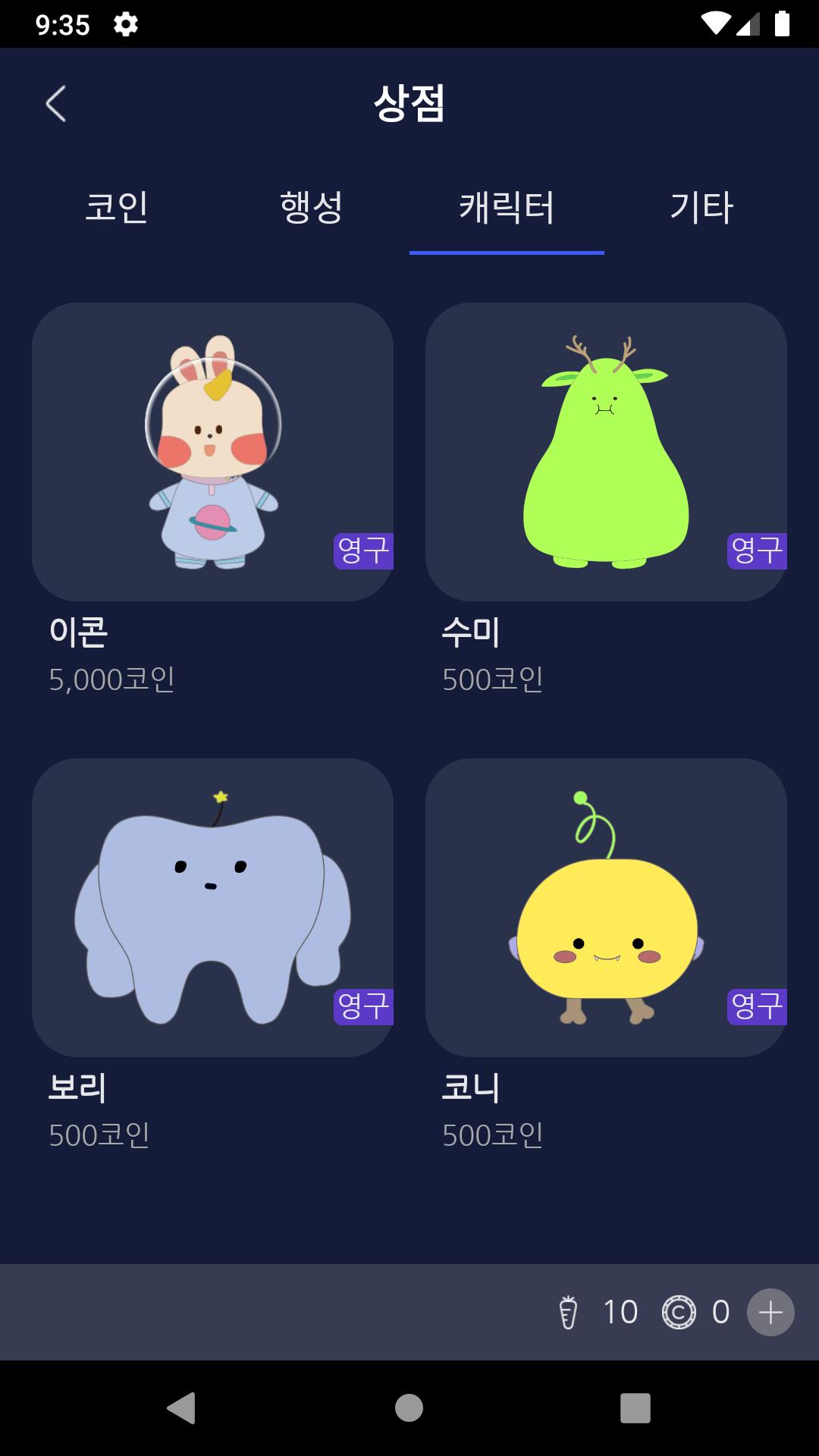The height and width of the screenshot is (1456, 819).
Task: Tap the 영구 badge on the 이콘 card
Action: 364,553
